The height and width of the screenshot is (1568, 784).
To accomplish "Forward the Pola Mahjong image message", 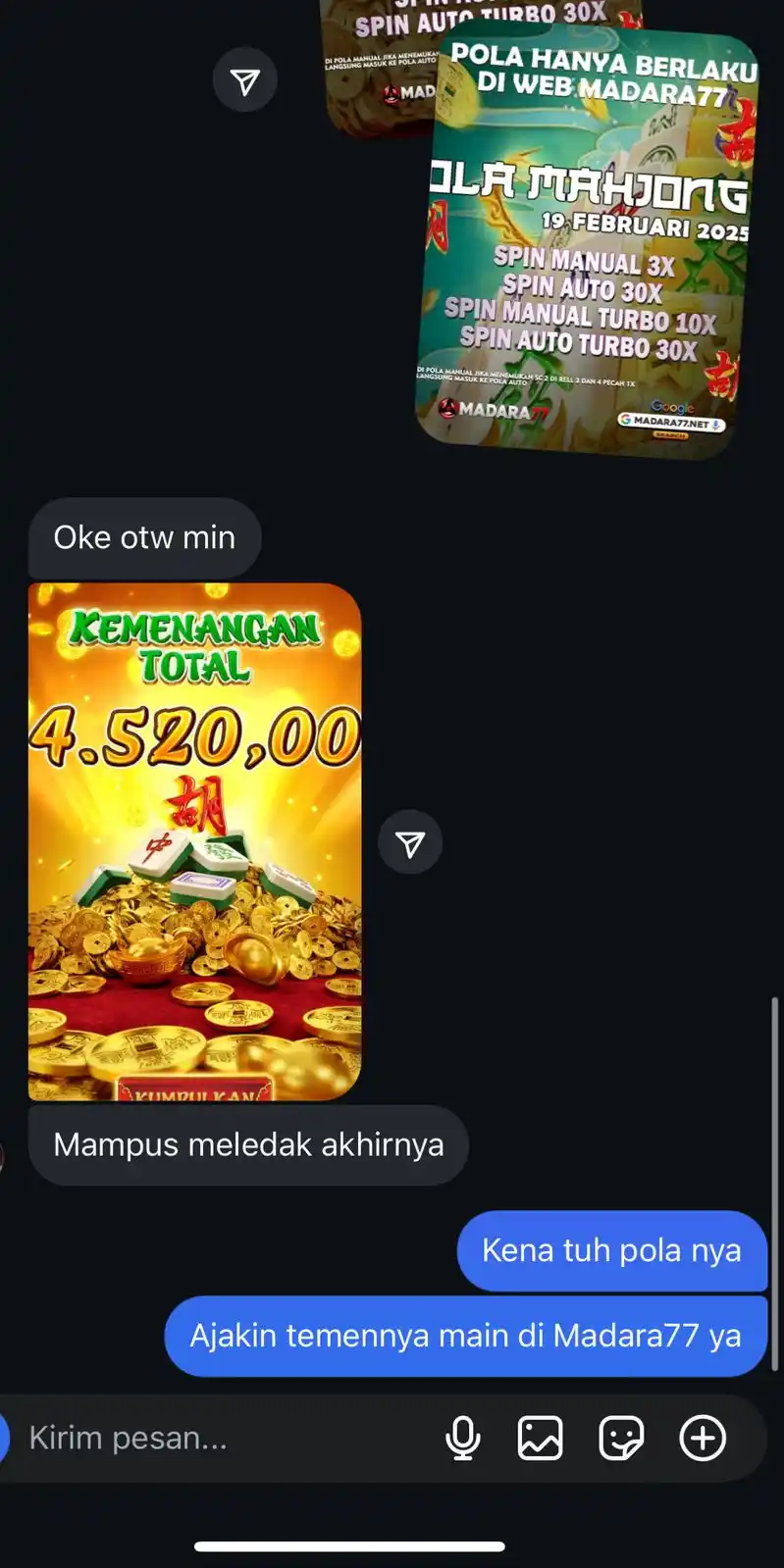I will click(x=244, y=80).
